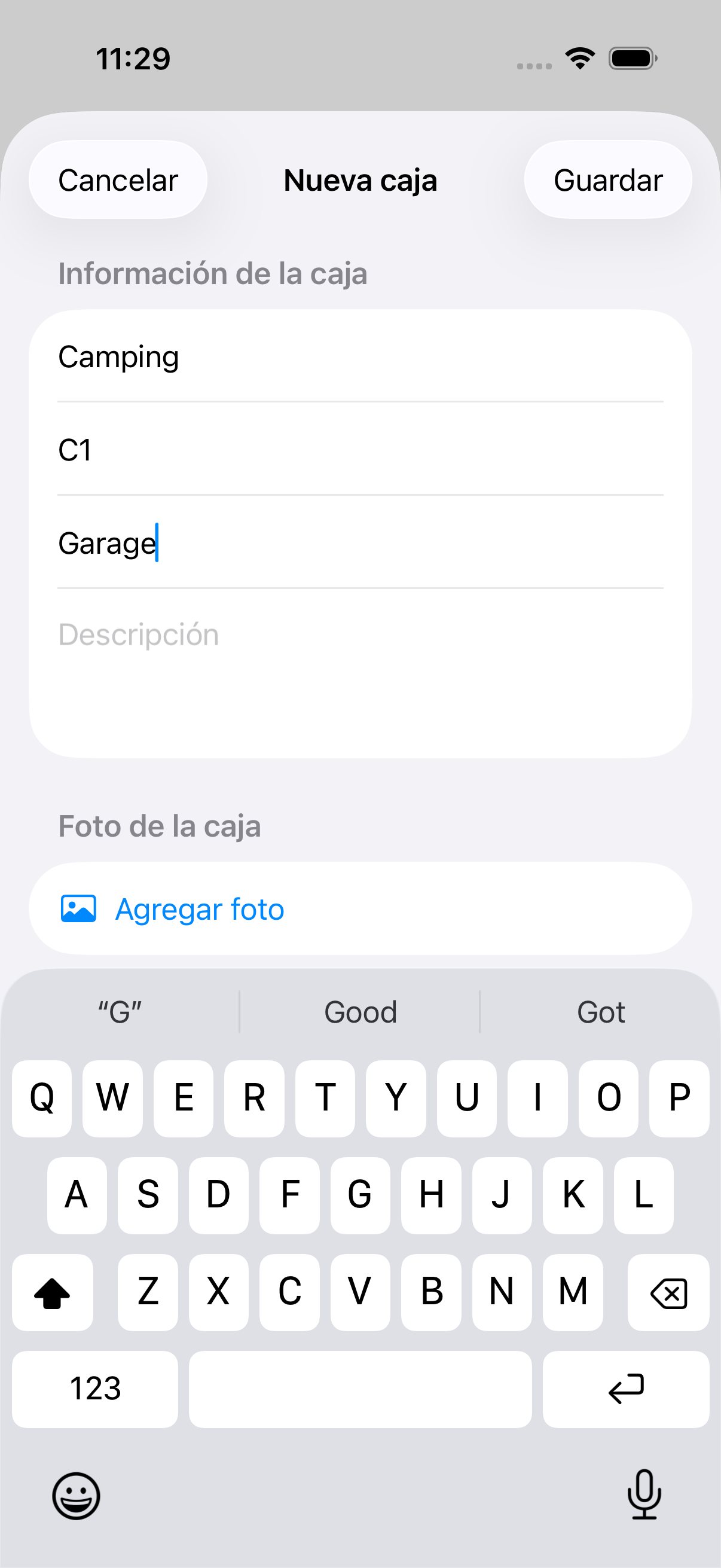Screen dimensions: 721x1568
Task: Select the "G" predictive suggestion
Action: pyautogui.click(x=119, y=1011)
